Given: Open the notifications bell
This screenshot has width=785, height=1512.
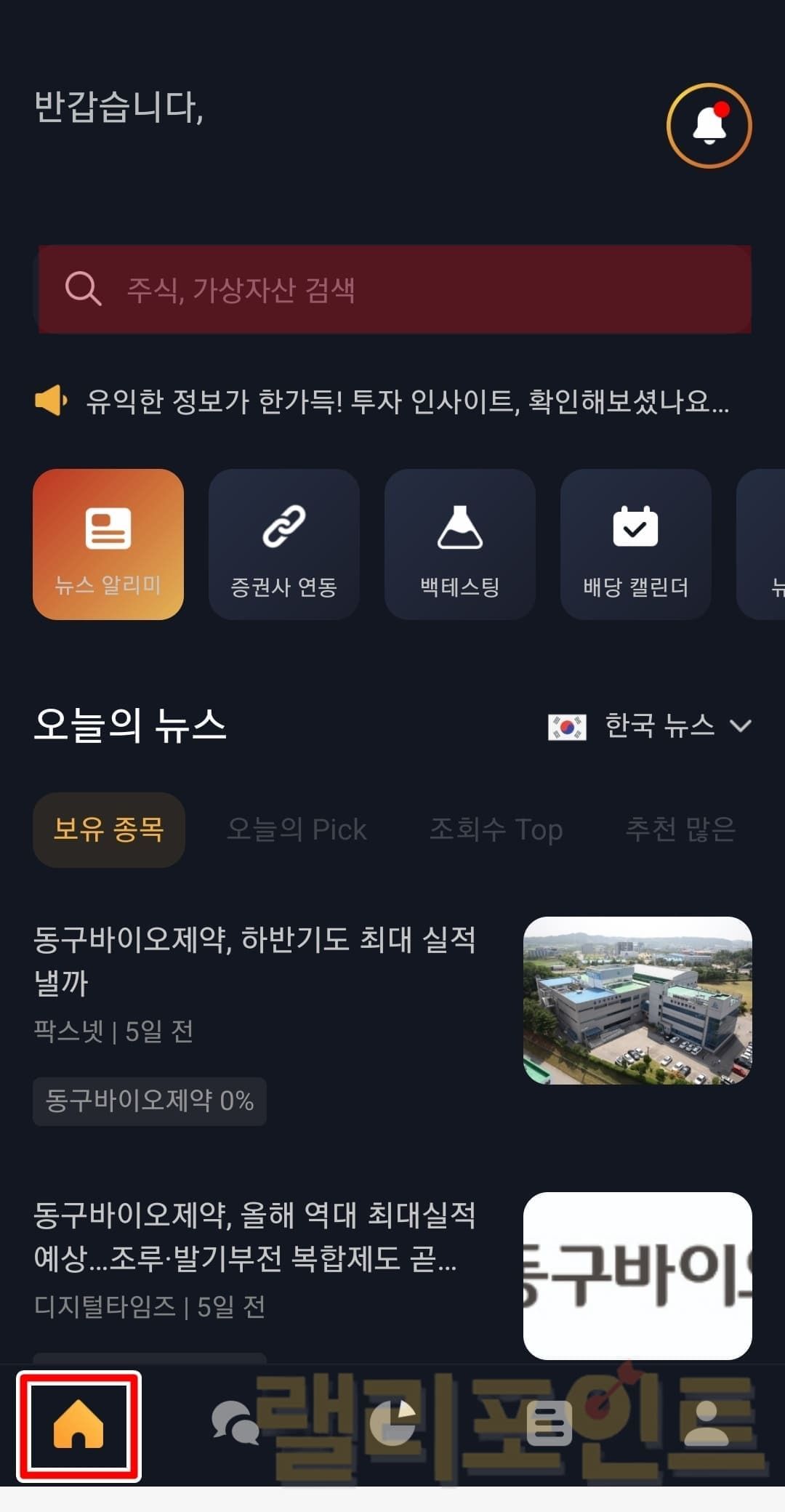Looking at the screenshot, I should 709,126.
